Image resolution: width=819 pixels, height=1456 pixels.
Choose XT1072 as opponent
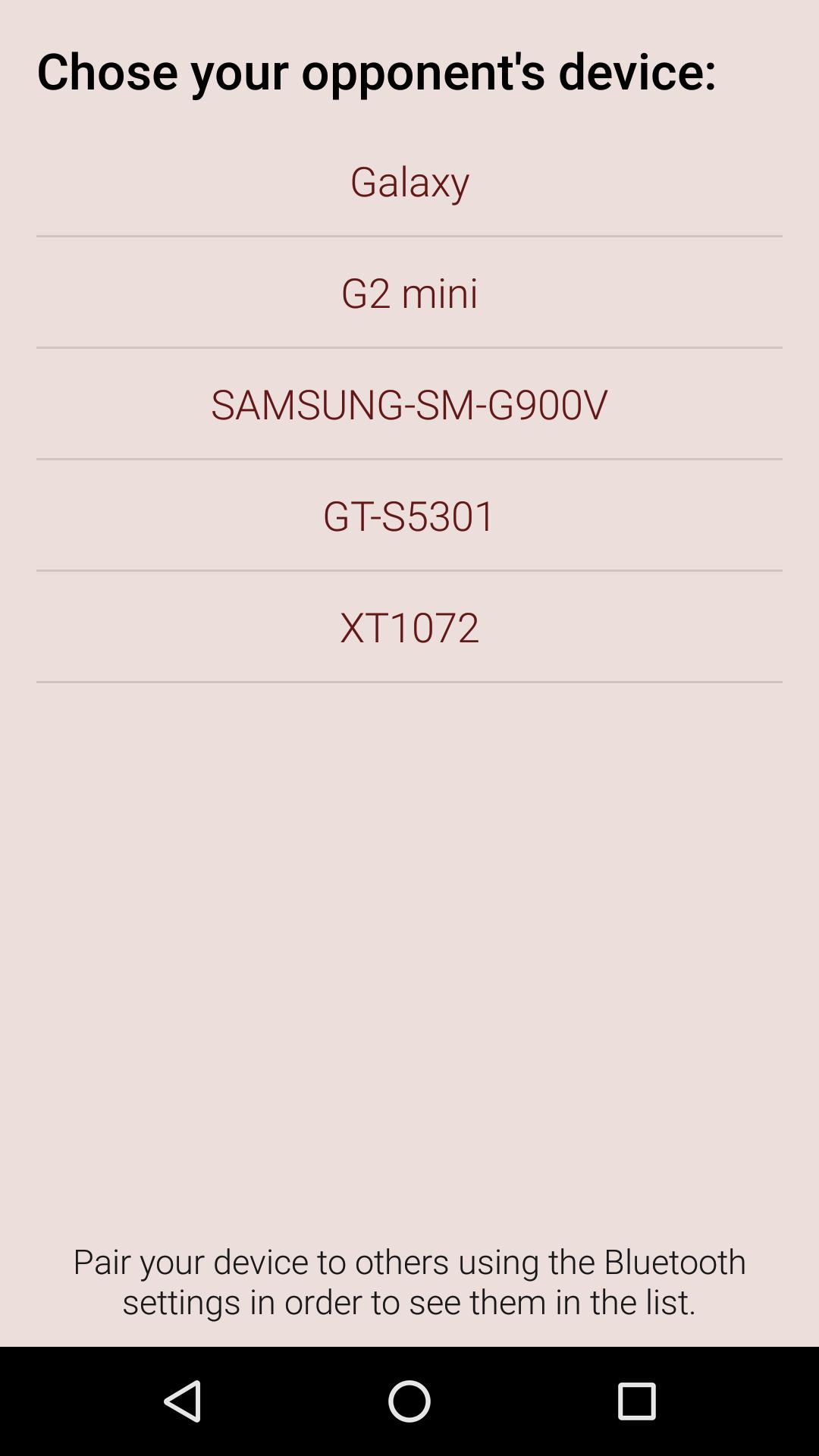[x=409, y=627]
